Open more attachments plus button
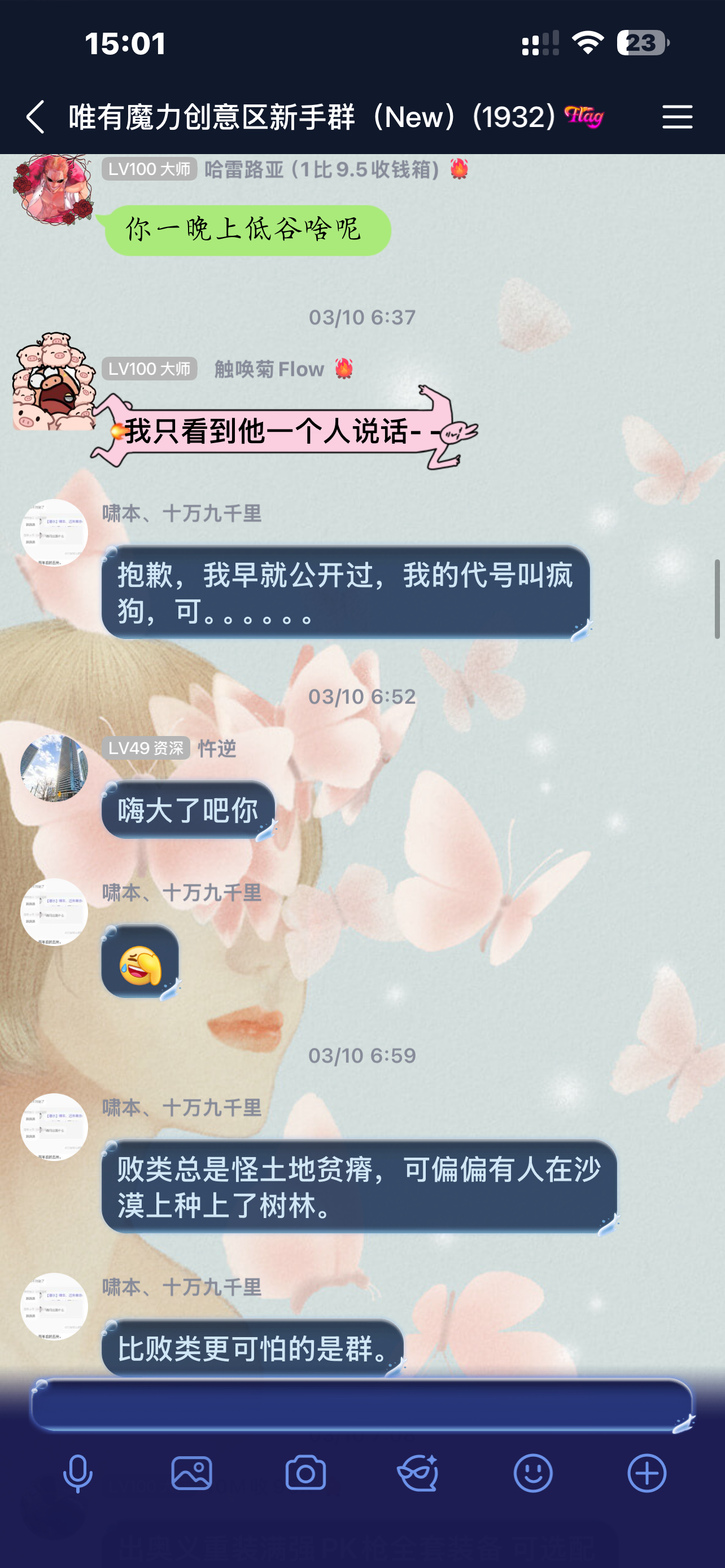 tap(647, 1473)
